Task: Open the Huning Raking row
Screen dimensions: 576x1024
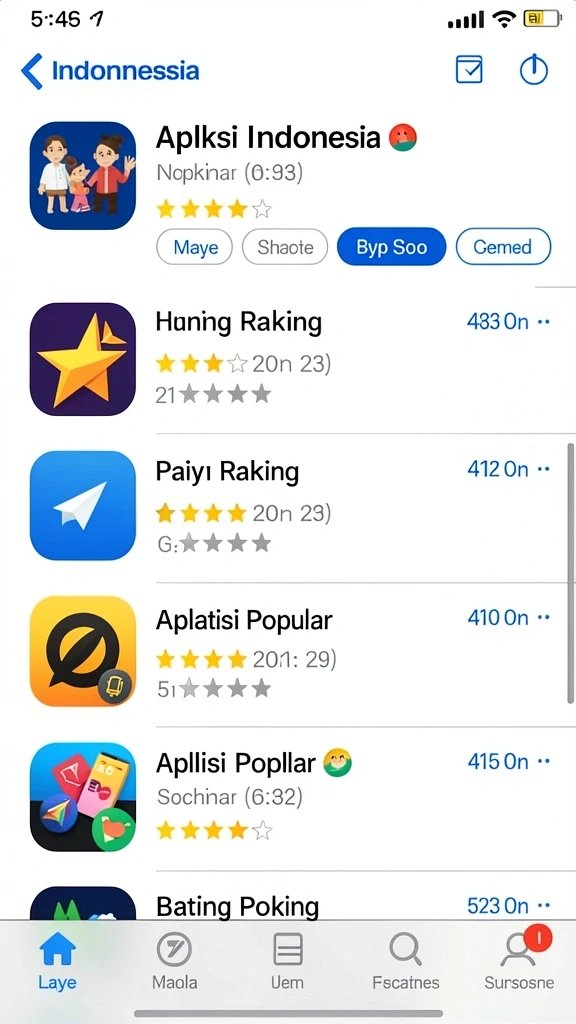Action: 288,360
